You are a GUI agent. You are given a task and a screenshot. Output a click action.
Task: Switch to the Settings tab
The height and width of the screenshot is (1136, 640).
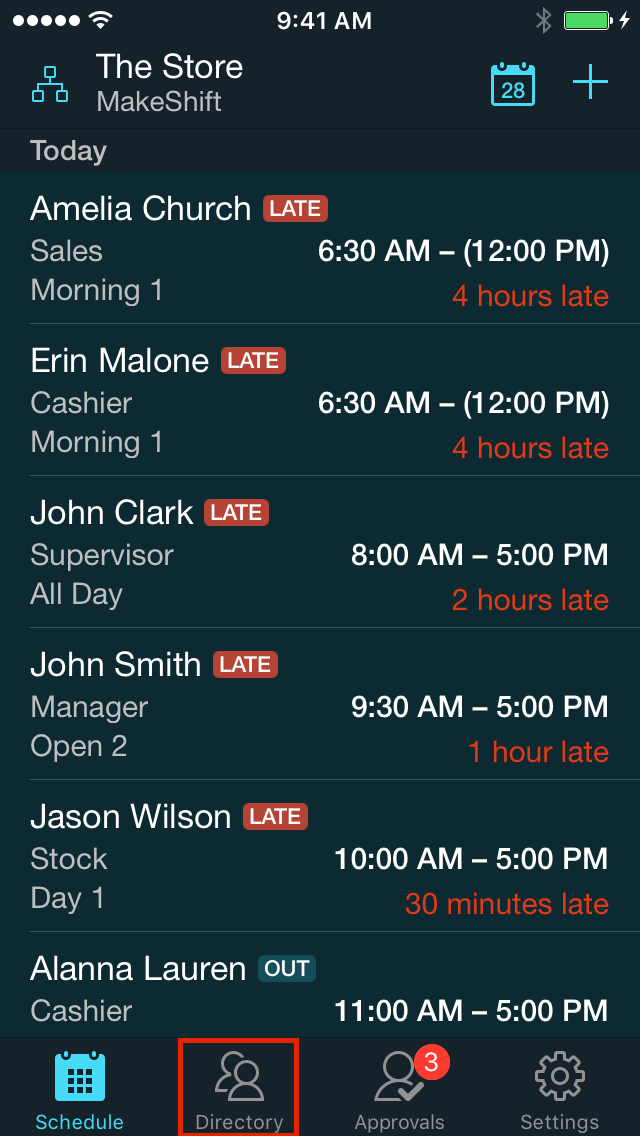[x=559, y=1088]
